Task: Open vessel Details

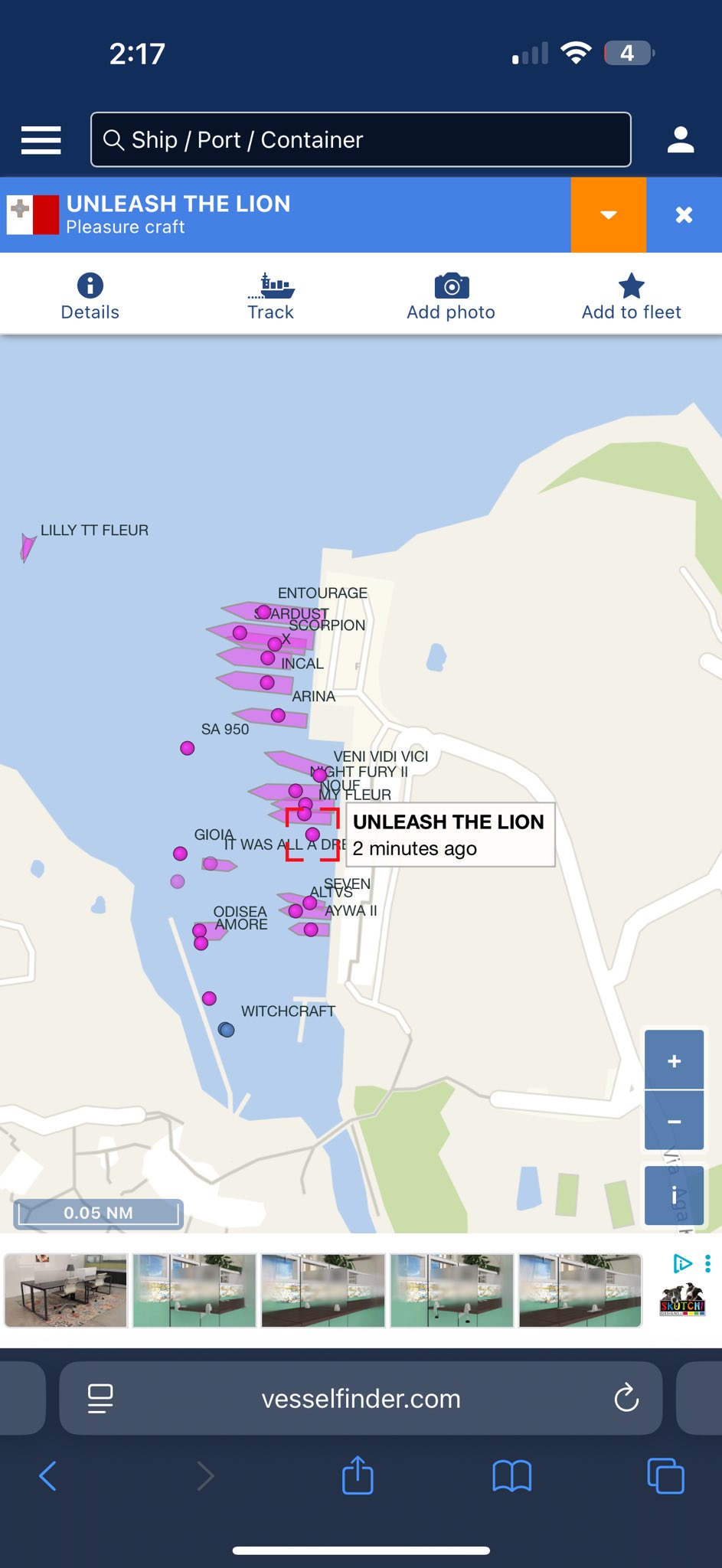Action: (90, 296)
